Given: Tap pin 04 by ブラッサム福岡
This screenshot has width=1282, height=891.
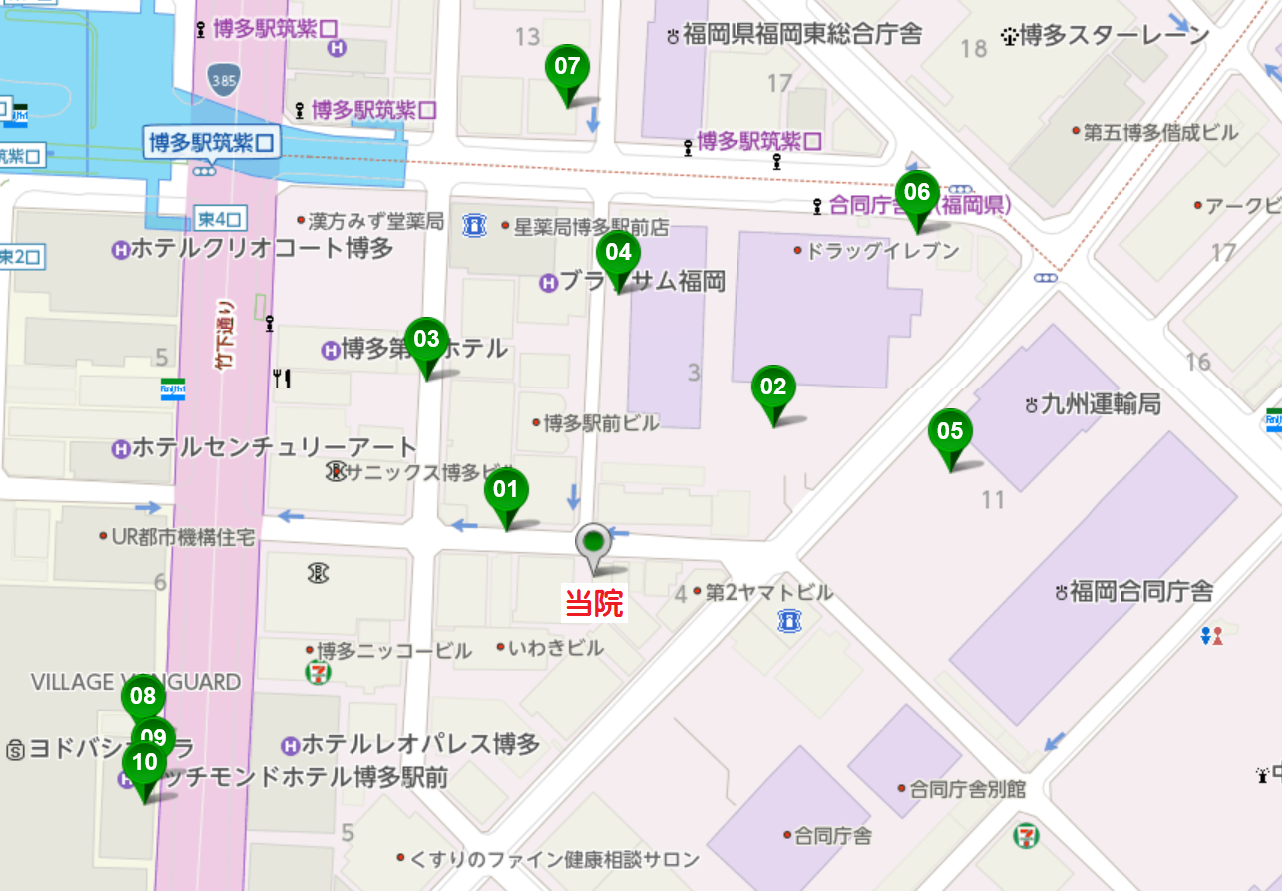Looking at the screenshot, I should pos(618,252).
